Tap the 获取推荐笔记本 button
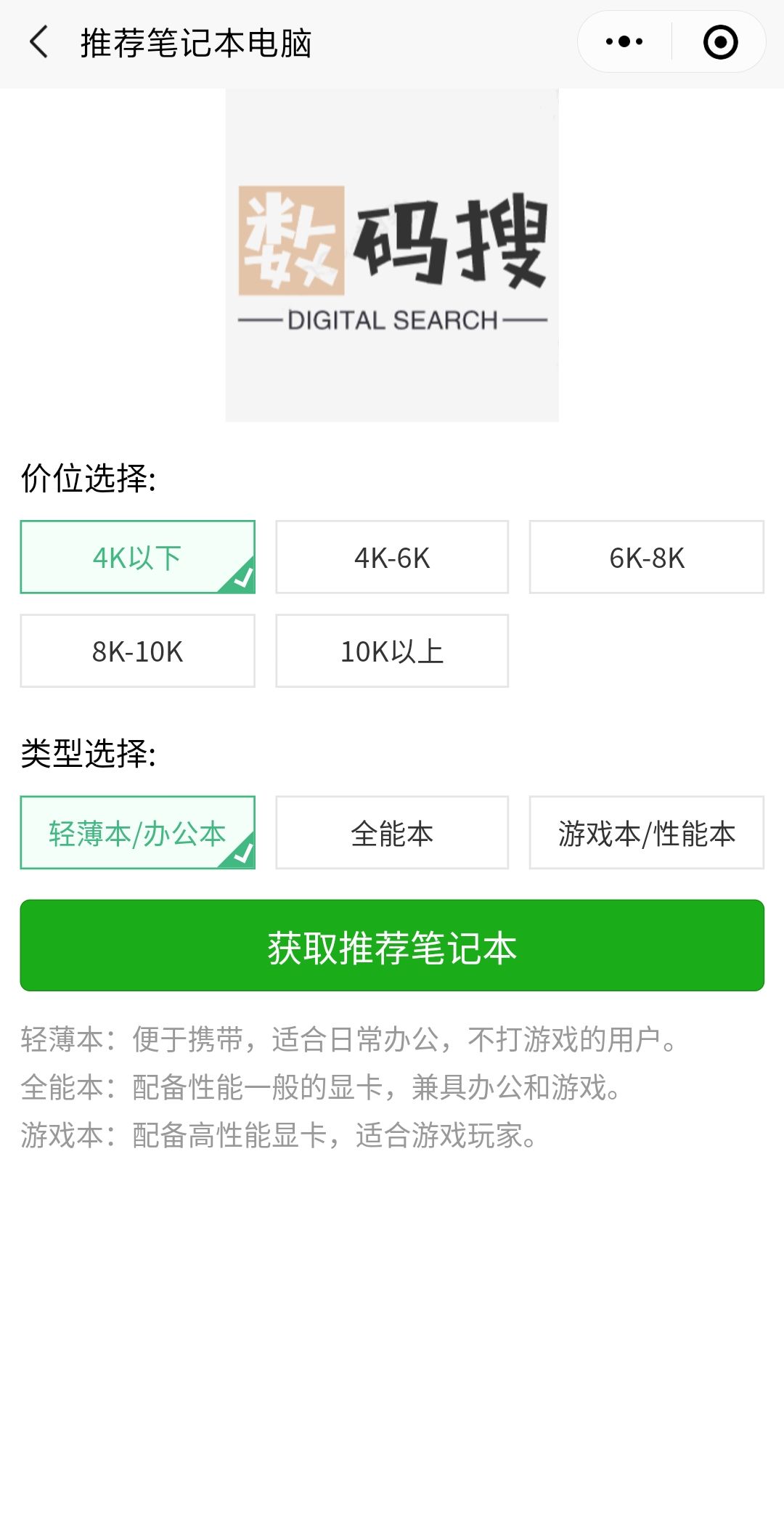This screenshot has height=1528, width=784. pyautogui.click(x=392, y=946)
